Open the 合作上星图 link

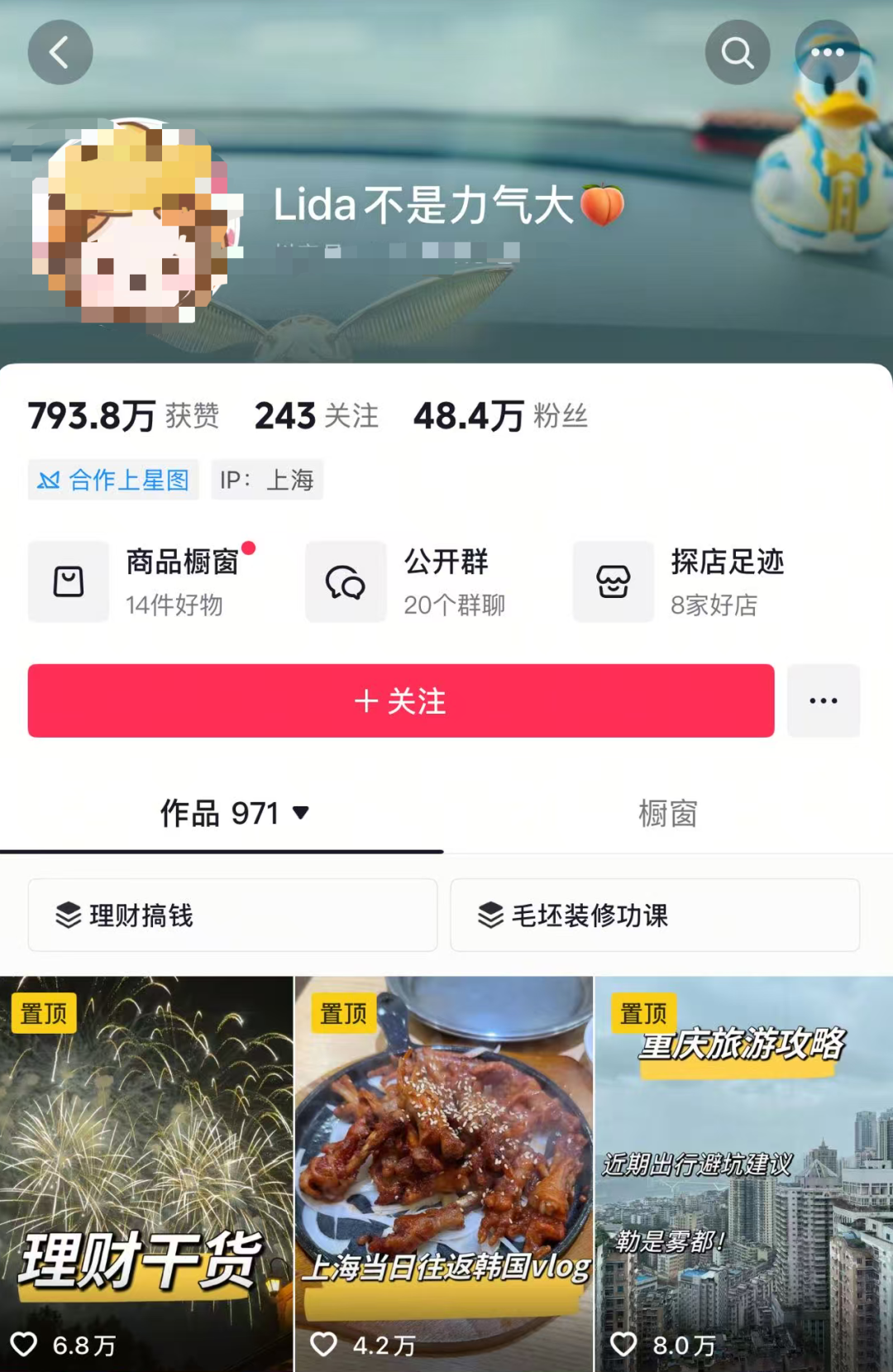click(113, 480)
